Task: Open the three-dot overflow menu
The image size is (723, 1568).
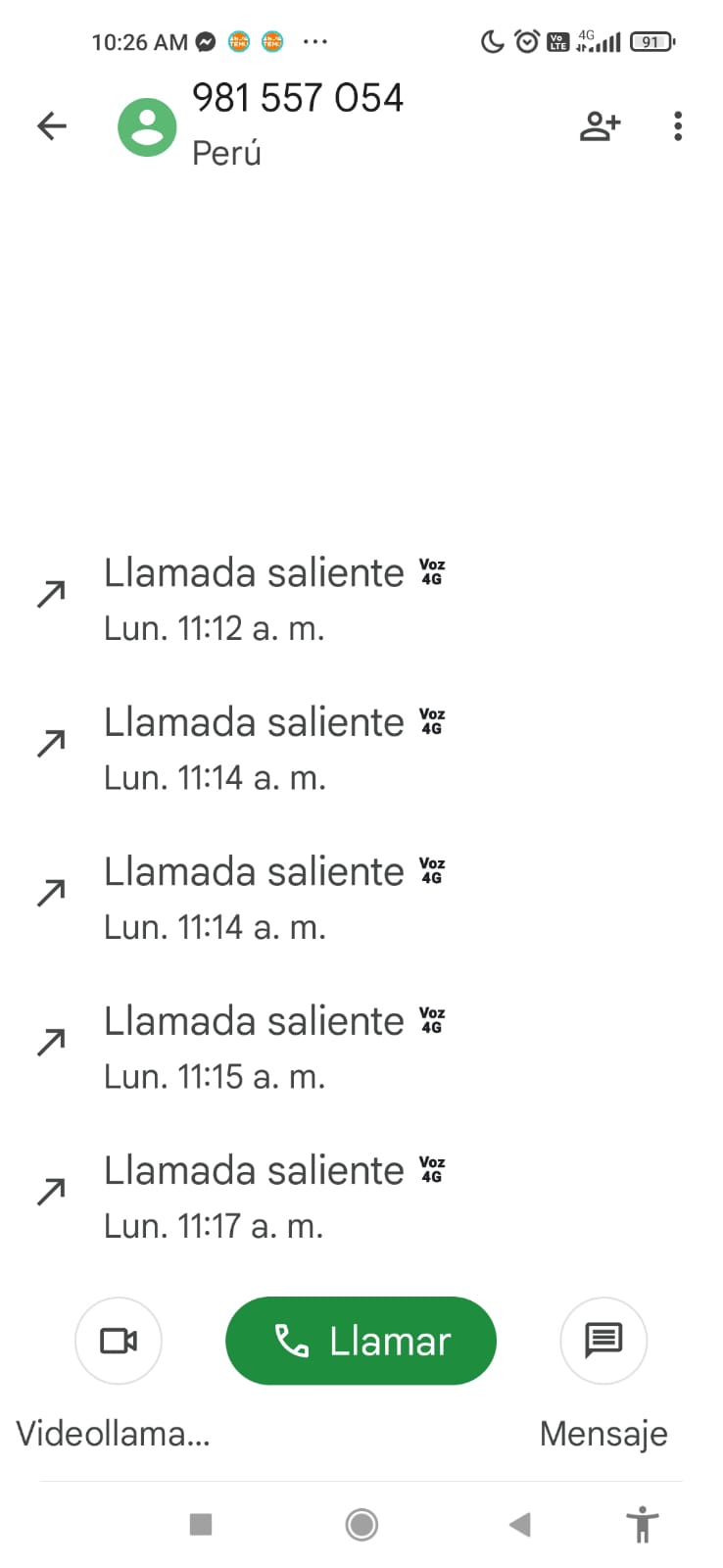Action: (678, 126)
